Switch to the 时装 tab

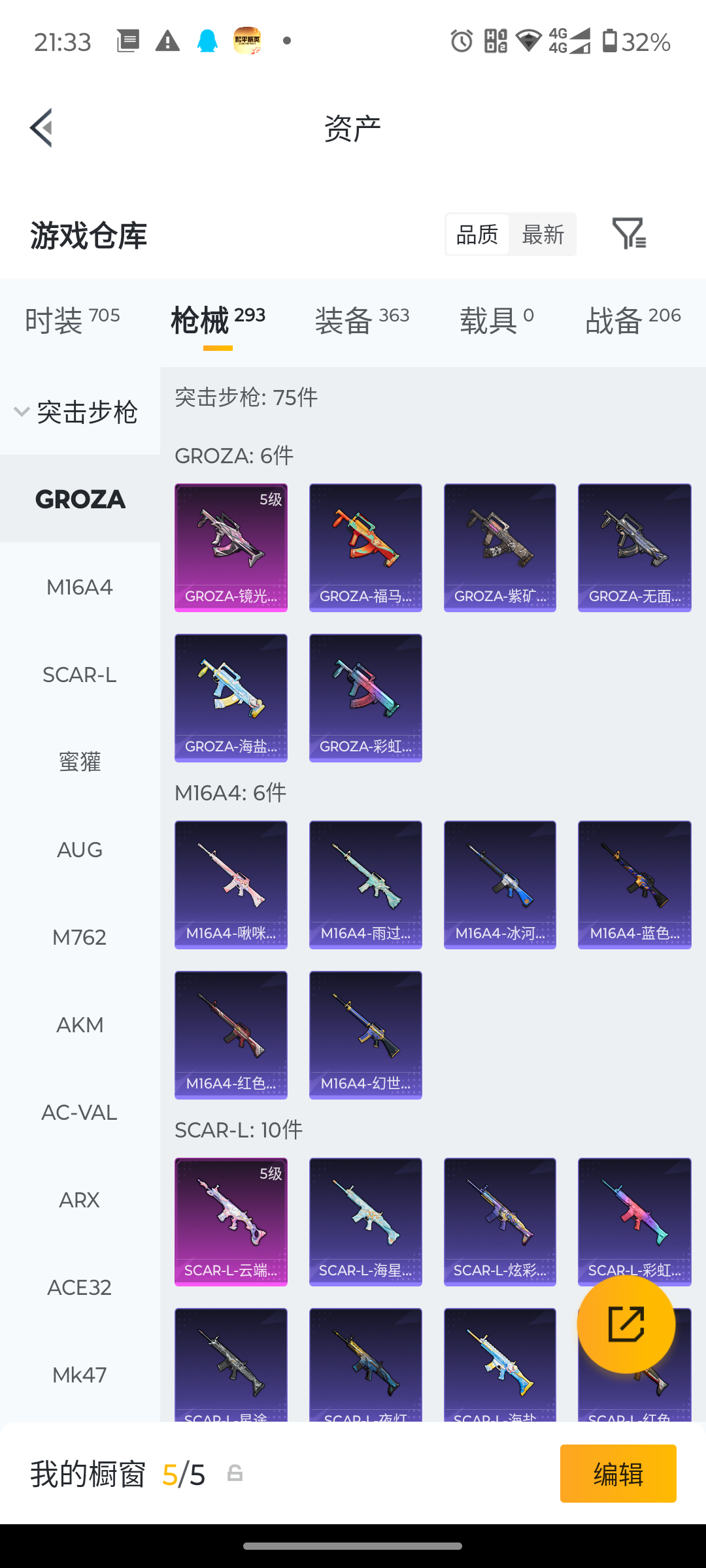coord(72,320)
